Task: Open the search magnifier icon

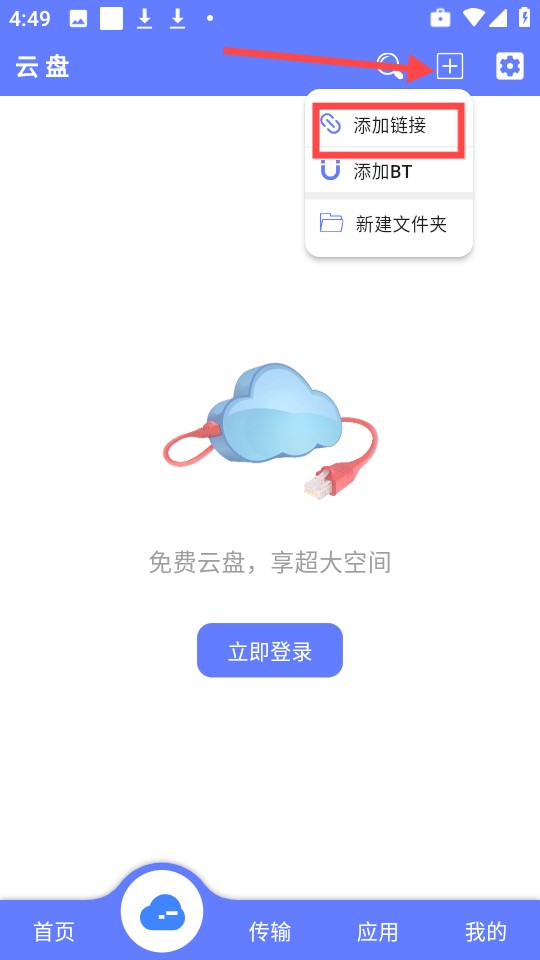Action: coord(389,66)
